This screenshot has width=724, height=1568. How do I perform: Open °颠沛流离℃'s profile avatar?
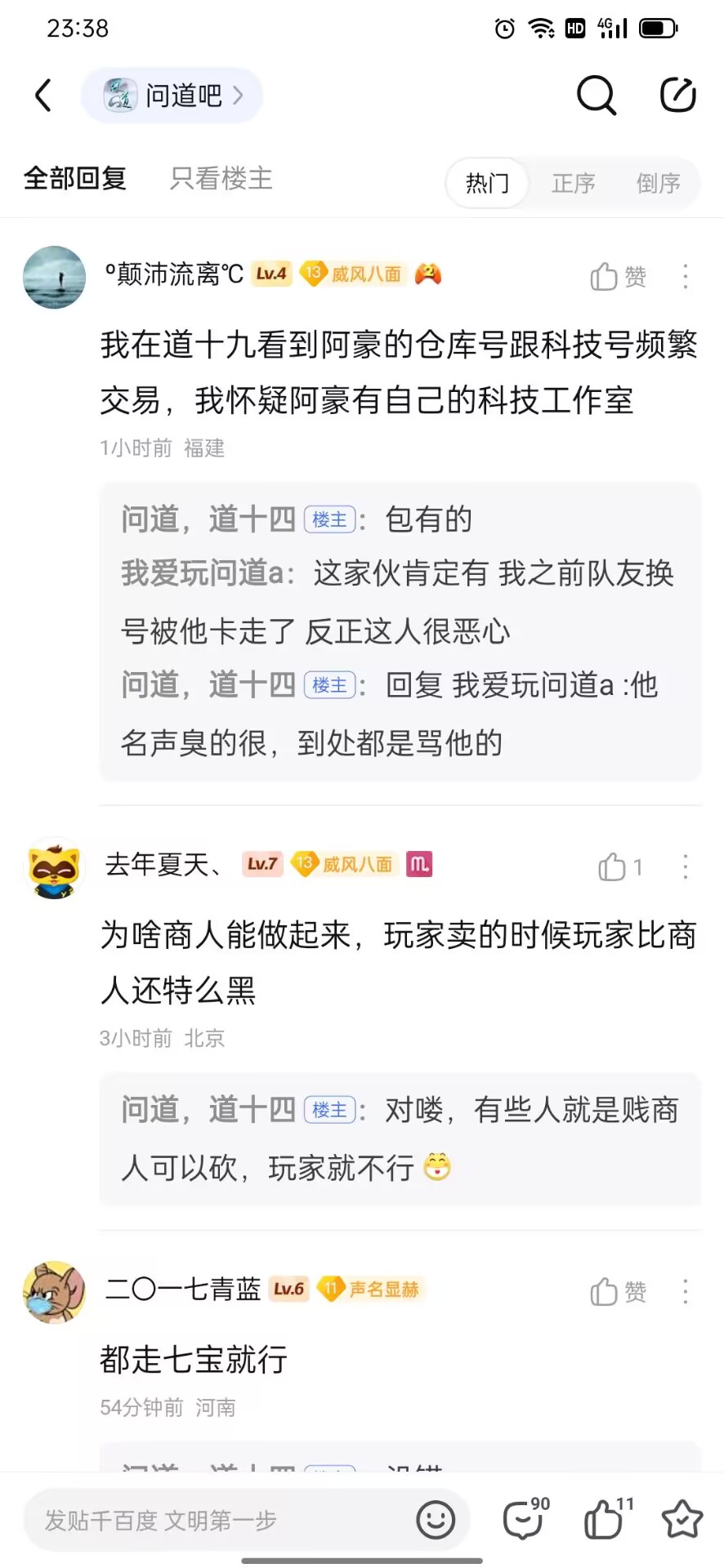pyautogui.click(x=54, y=277)
